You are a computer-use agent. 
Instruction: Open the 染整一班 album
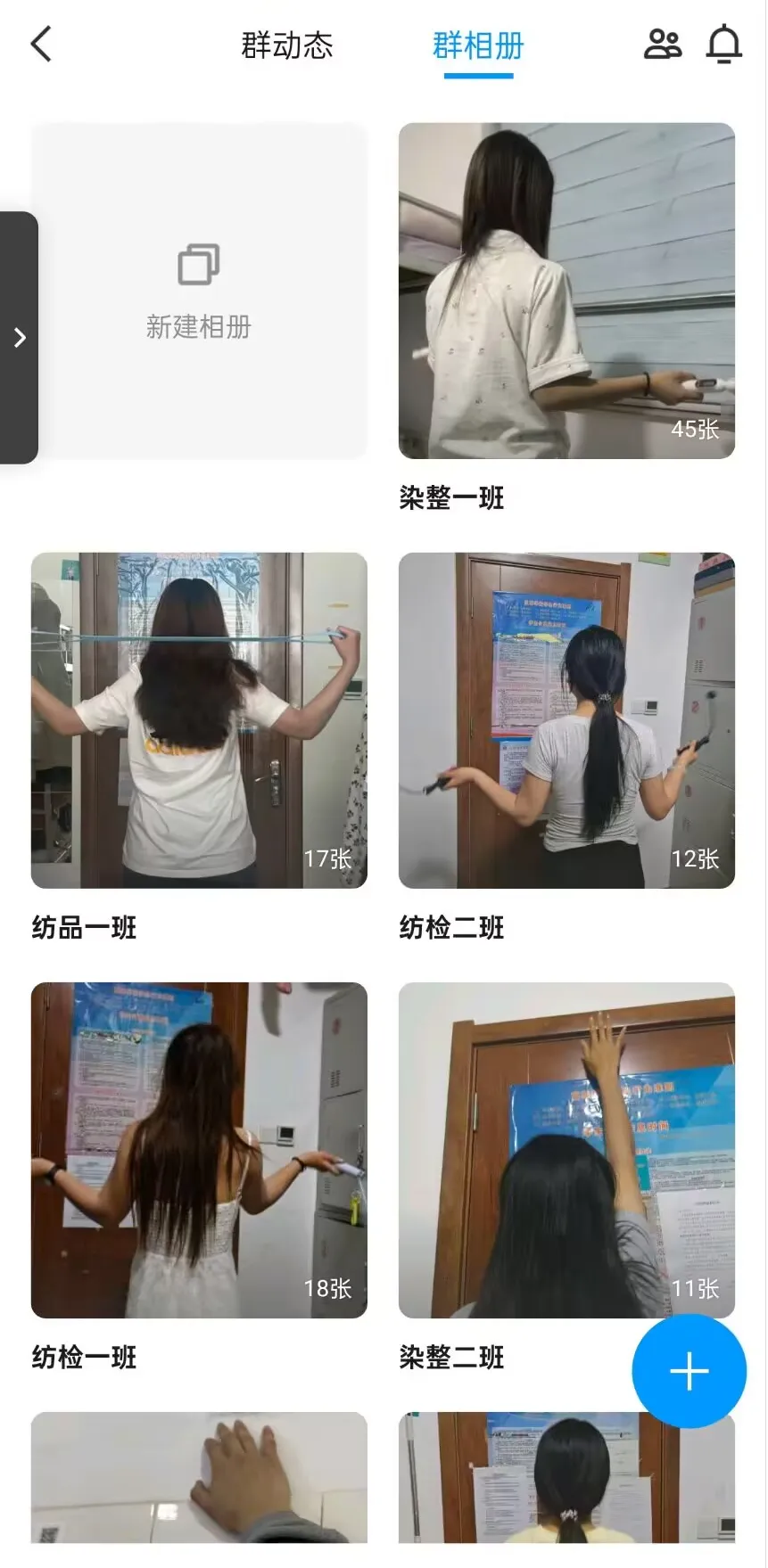[566, 291]
